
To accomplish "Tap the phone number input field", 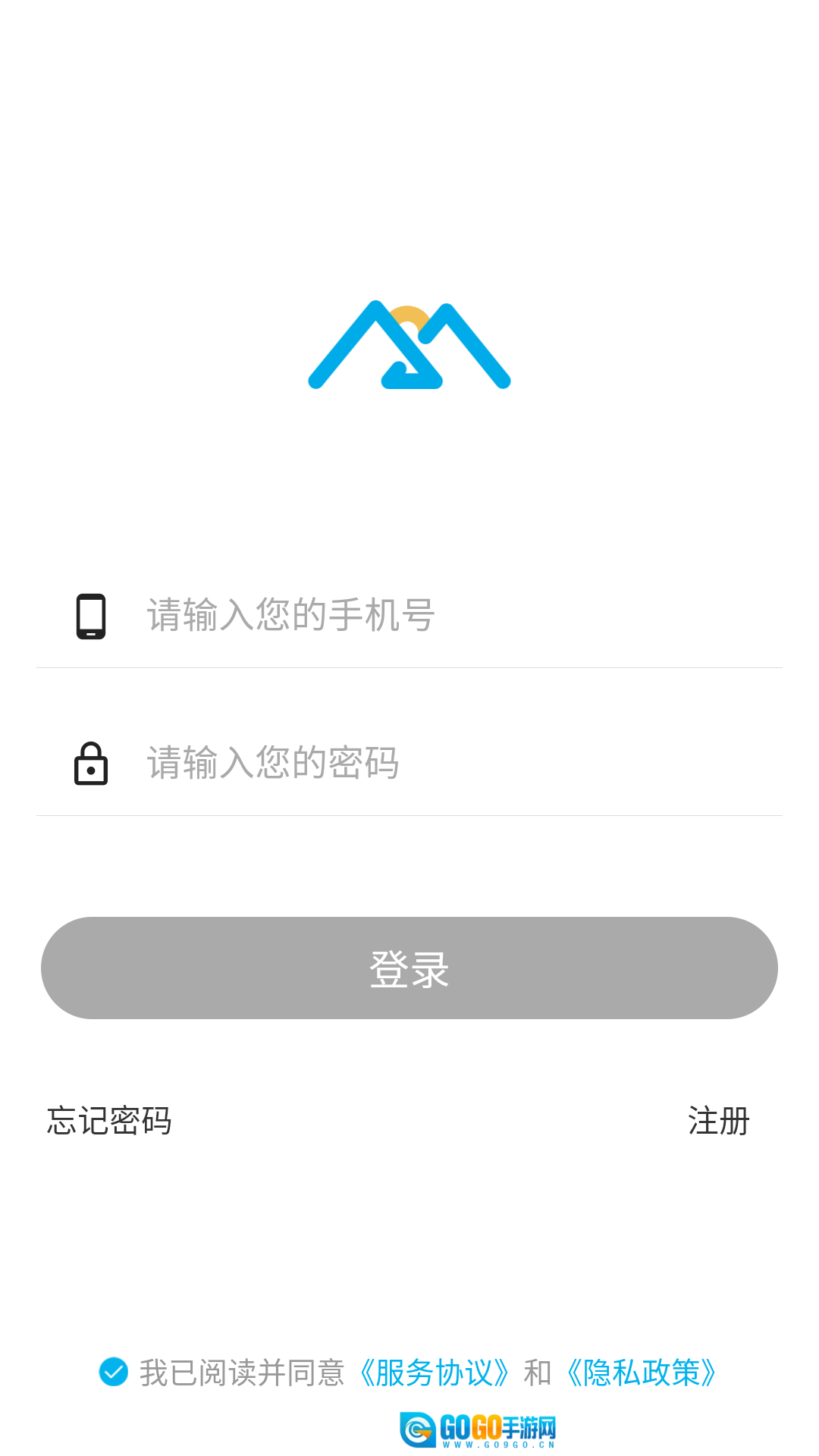I will coord(455,615).
